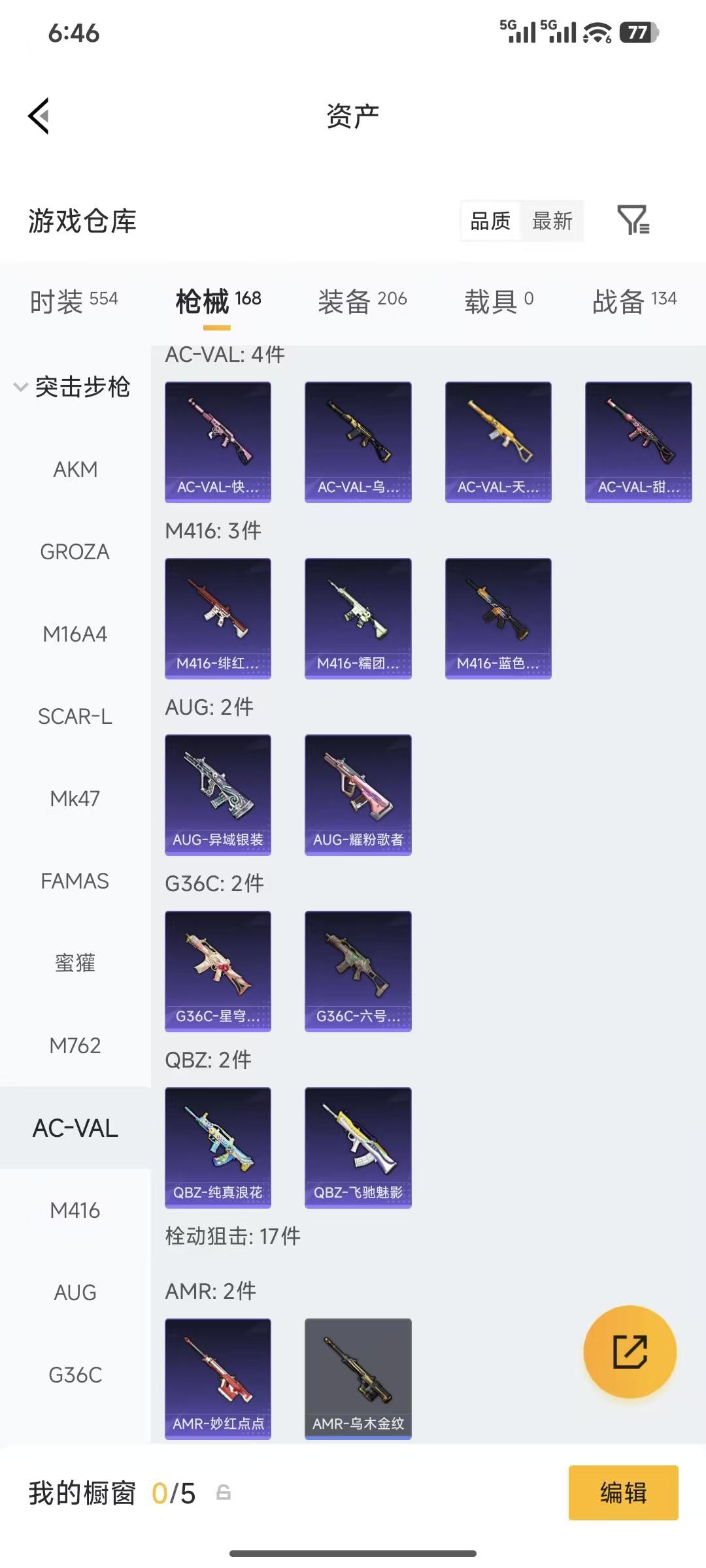Viewport: 706px width, 1568px height.
Task: View the QBZ-纯真浪花 skin
Action: pos(218,1147)
